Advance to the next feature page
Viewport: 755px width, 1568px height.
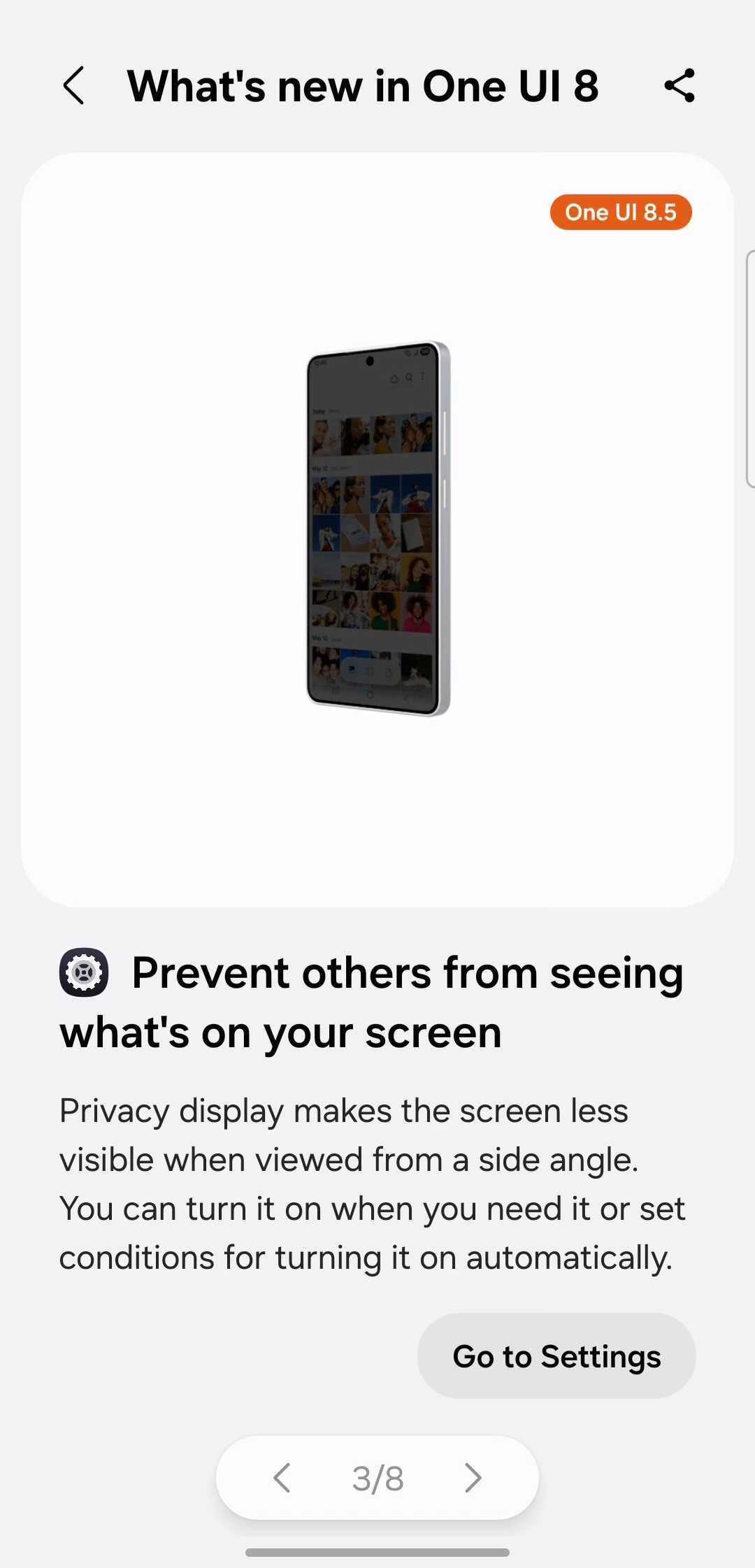pos(473,1478)
